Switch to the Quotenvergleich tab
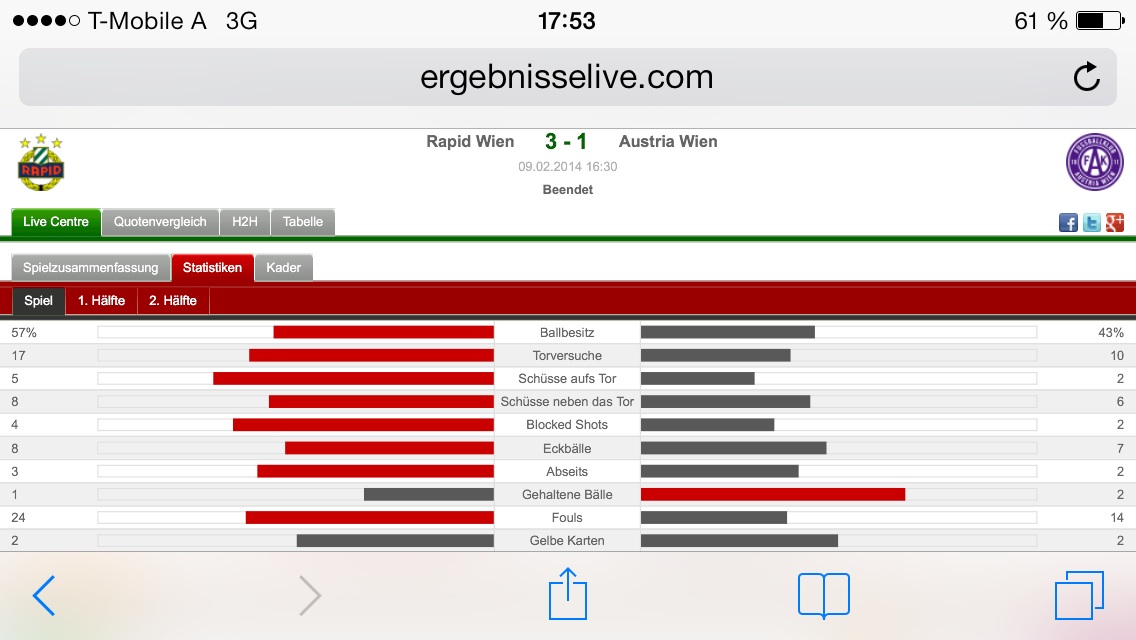Viewport: 1136px width, 640px height. 160,222
